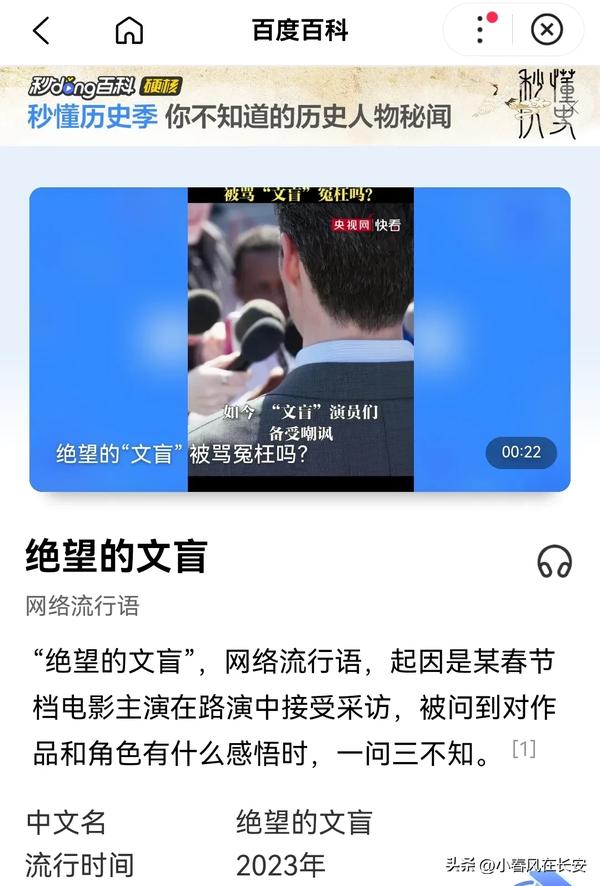
Task: Close the Baidu Baike mini program
Action: pyautogui.click(x=546, y=30)
